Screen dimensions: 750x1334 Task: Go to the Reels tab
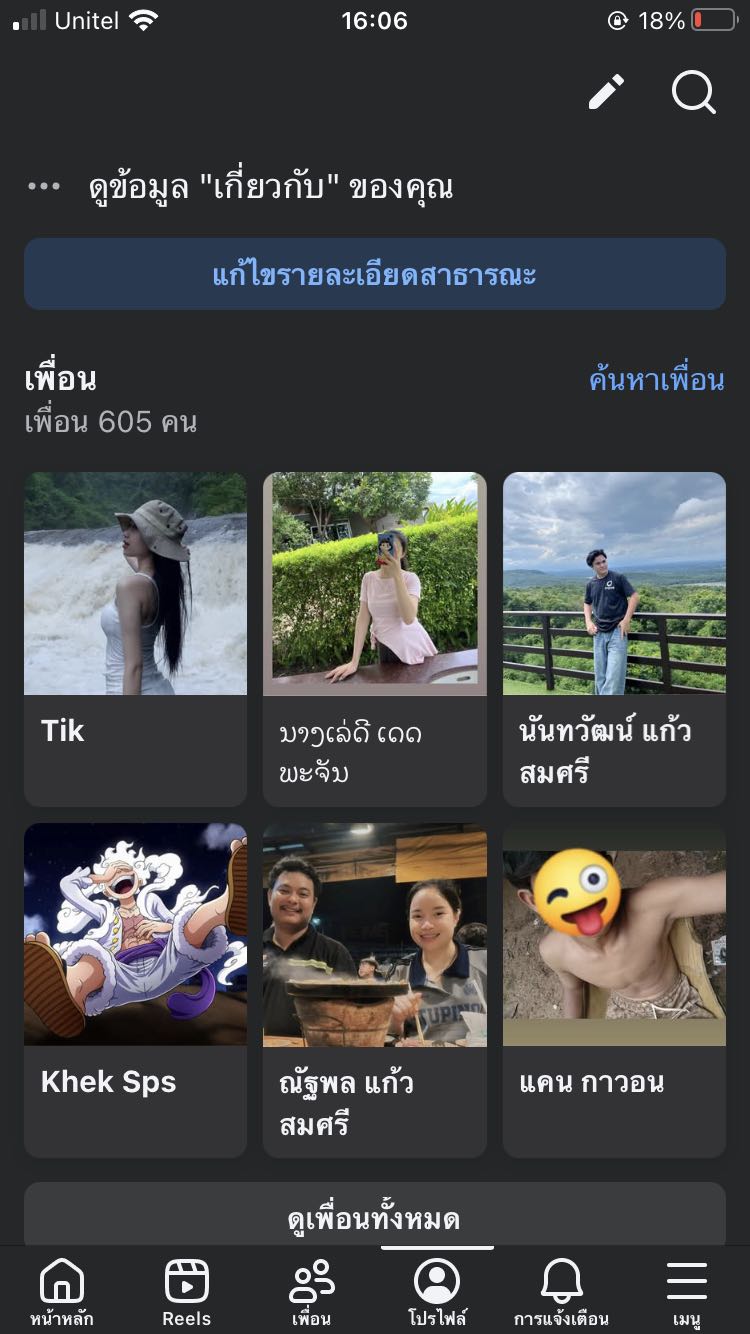pos(187,1292)
